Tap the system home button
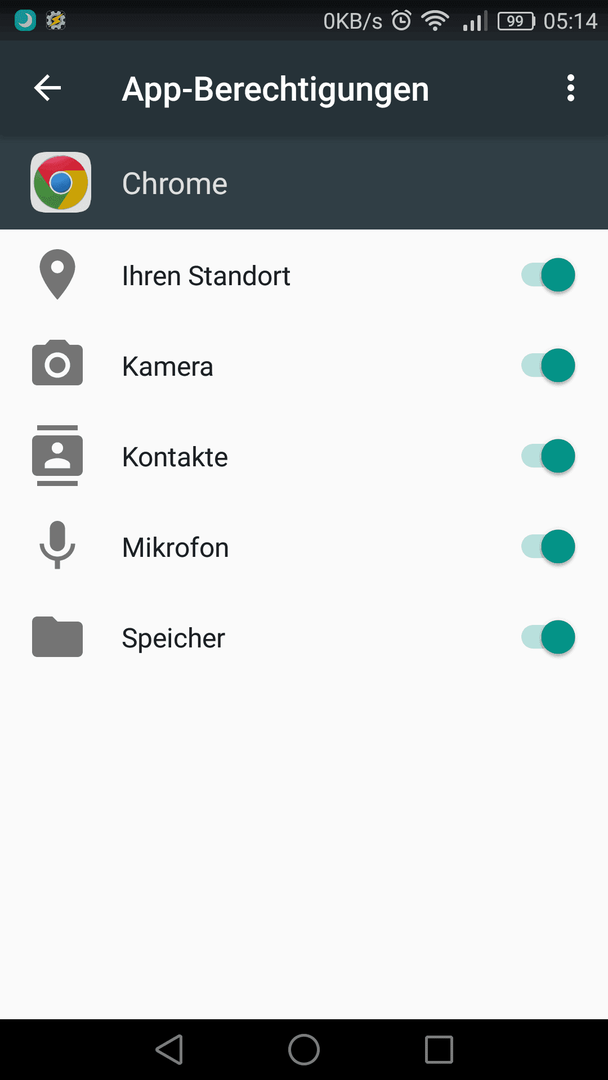 [304, 1050]
